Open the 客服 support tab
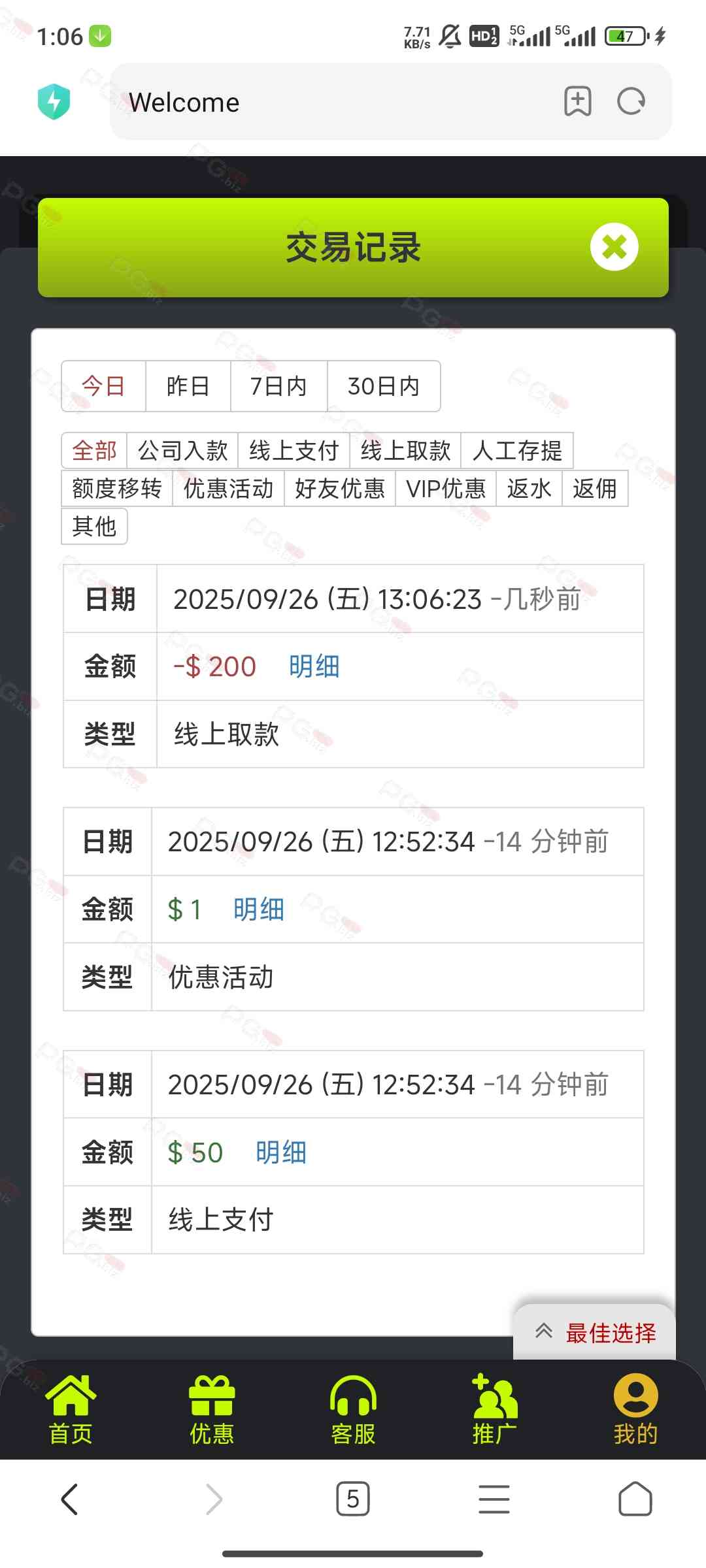This screenshot has height=1568, width=706. (353, 1409)
